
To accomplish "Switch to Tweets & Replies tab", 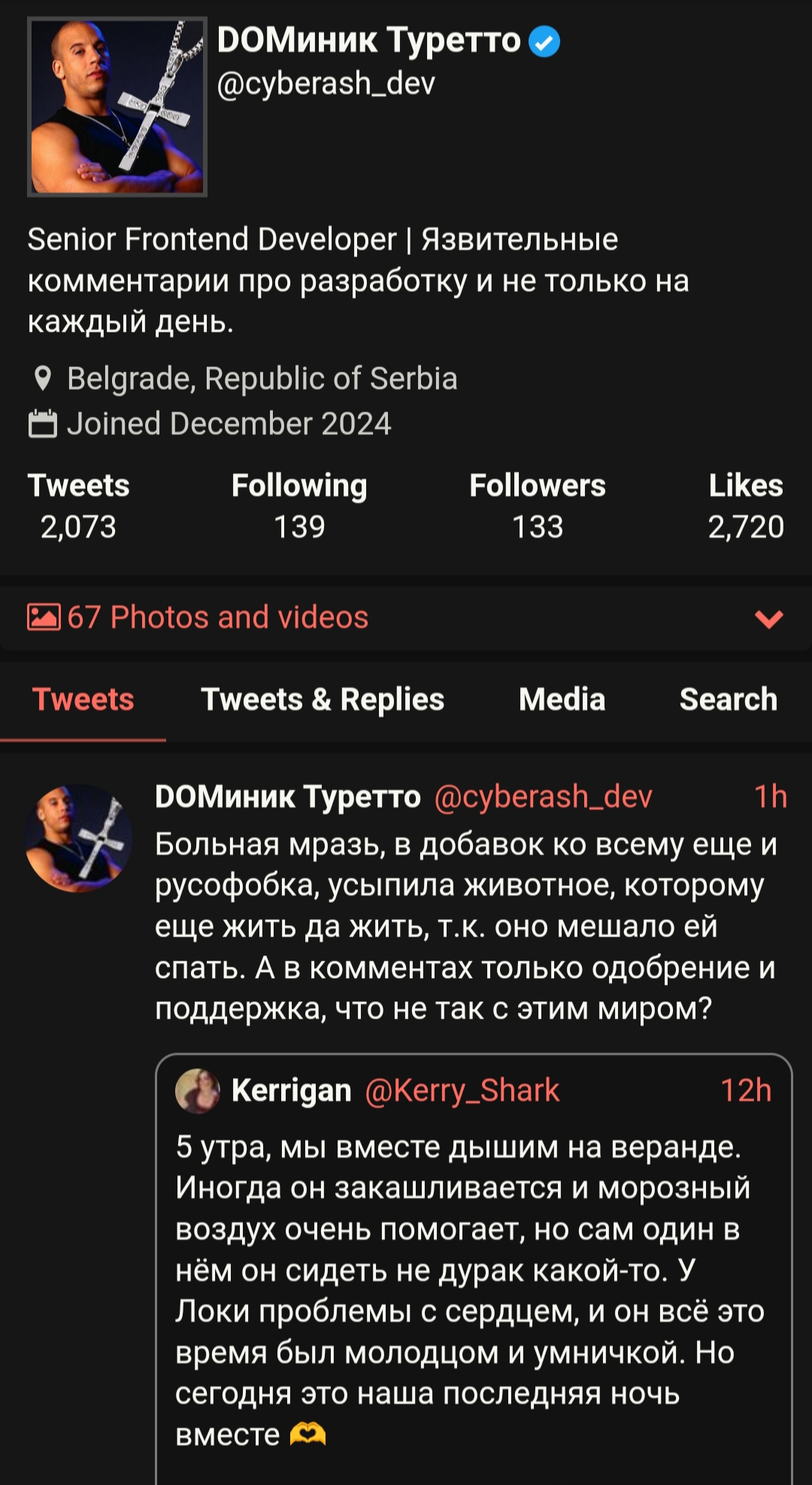I will [x=323, y=700].
